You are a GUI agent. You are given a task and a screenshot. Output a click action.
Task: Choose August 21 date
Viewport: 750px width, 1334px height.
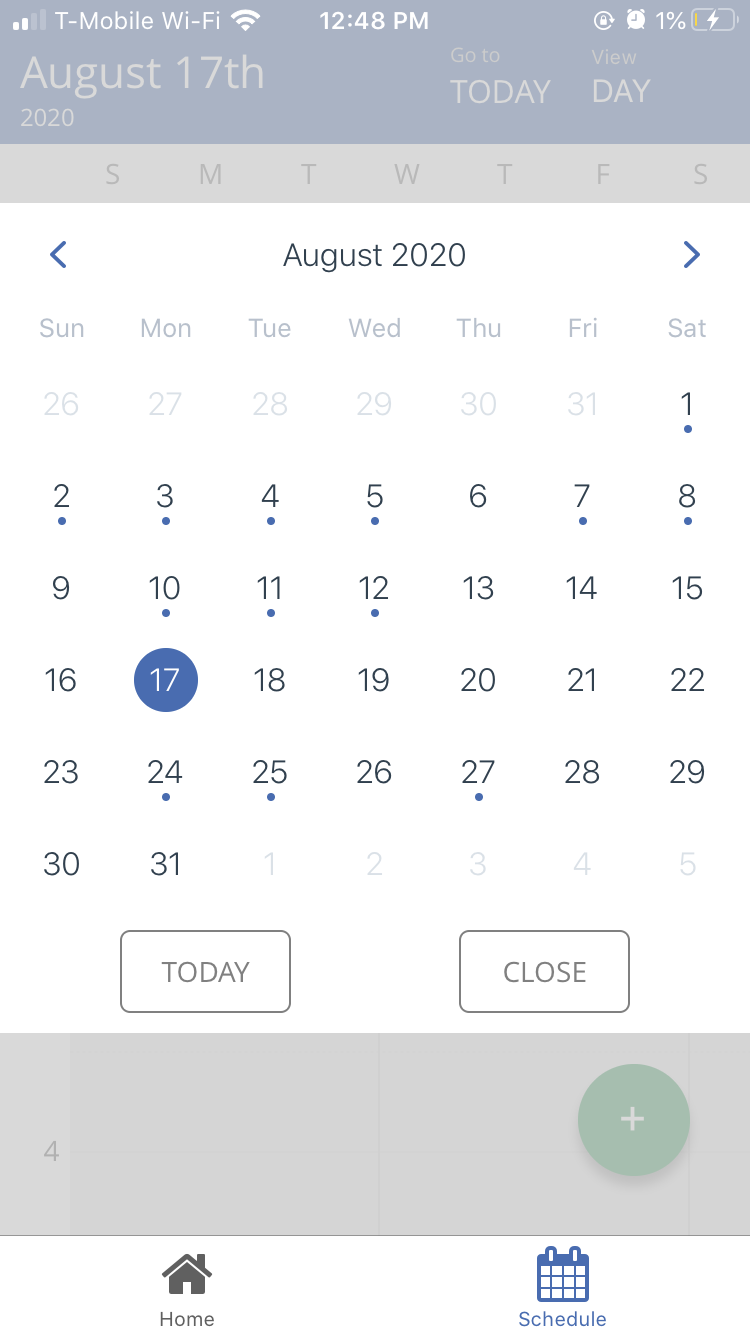point(582,680)
